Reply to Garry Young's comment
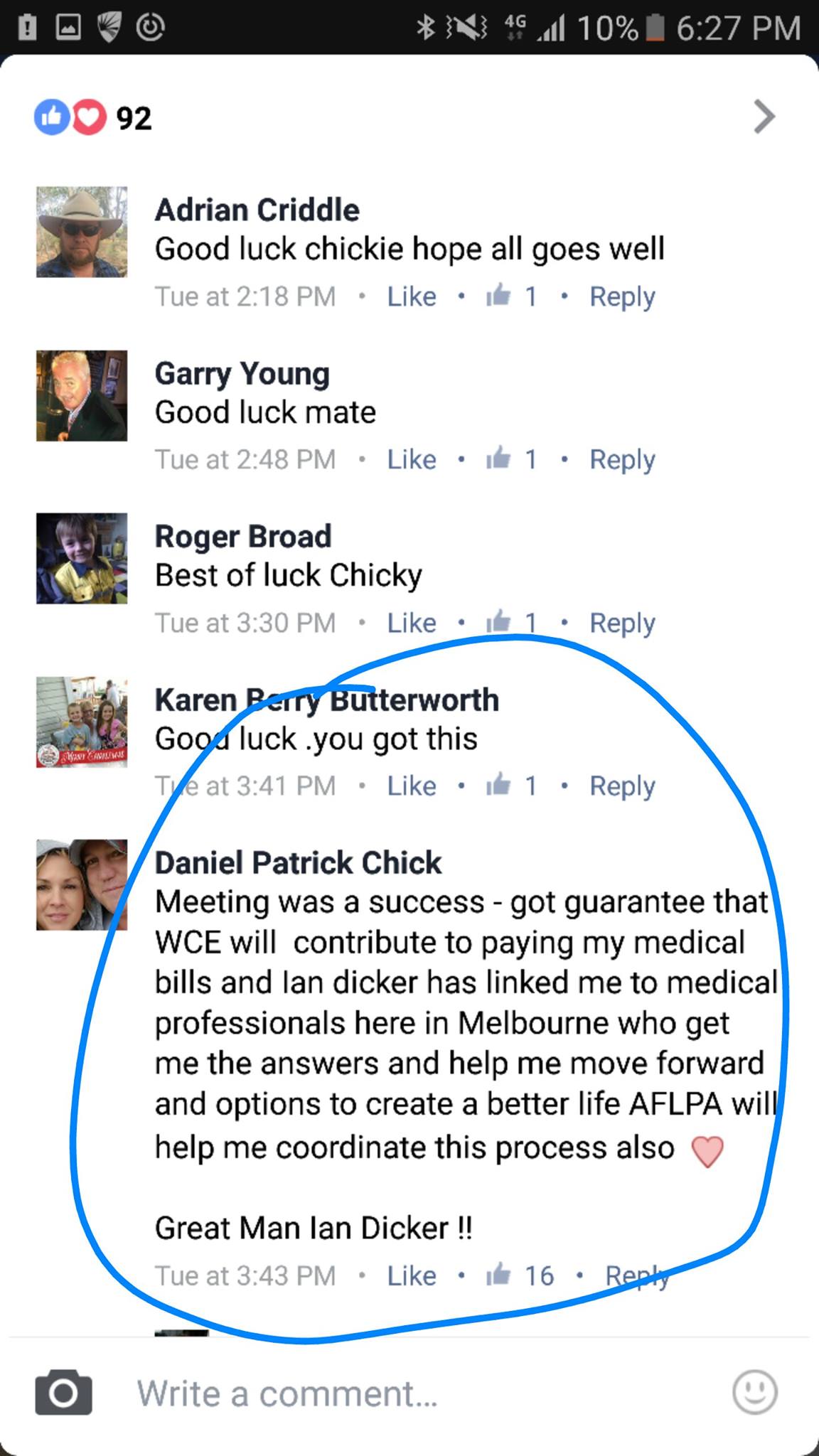This screenshot has height=1456, width=819. tap(622, 459)
